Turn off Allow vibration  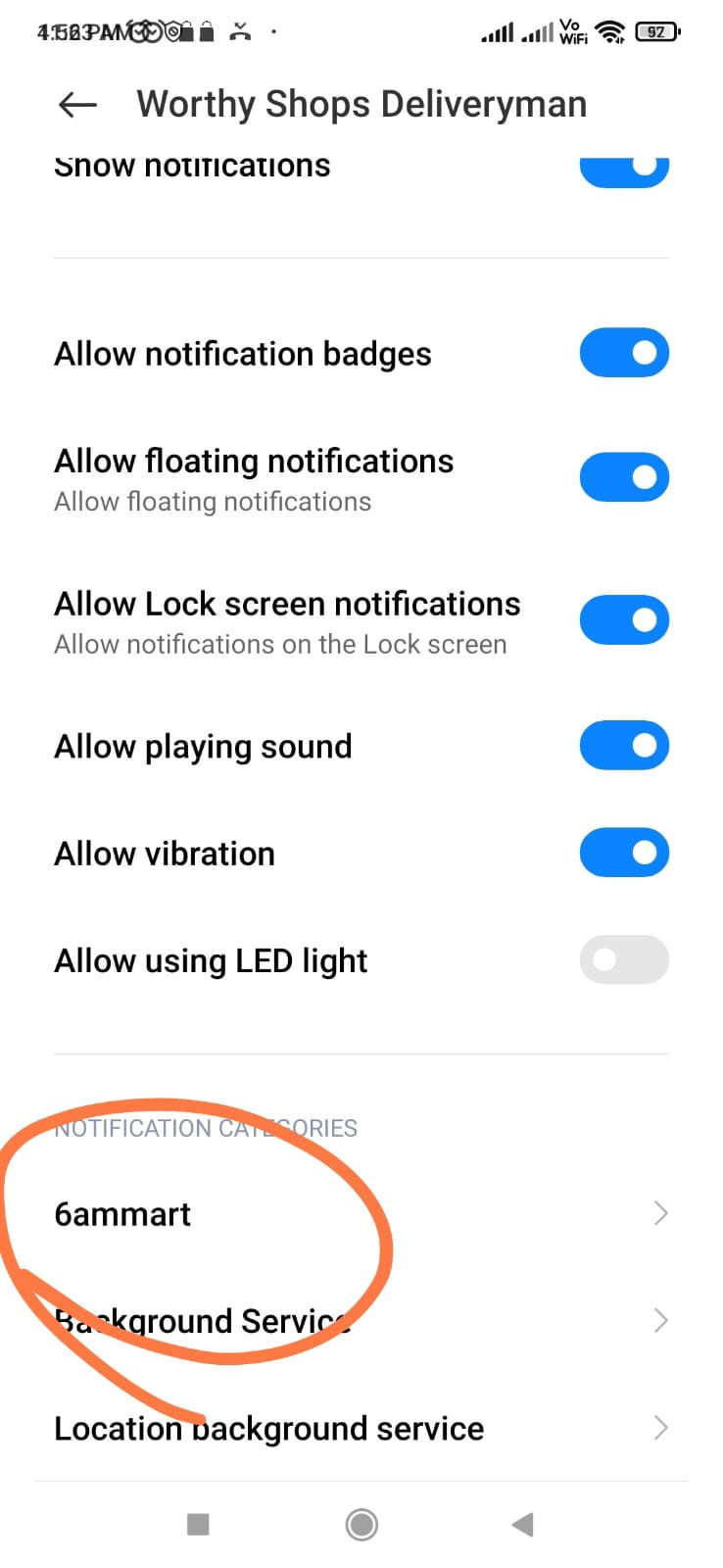click(x=624, y=853)
